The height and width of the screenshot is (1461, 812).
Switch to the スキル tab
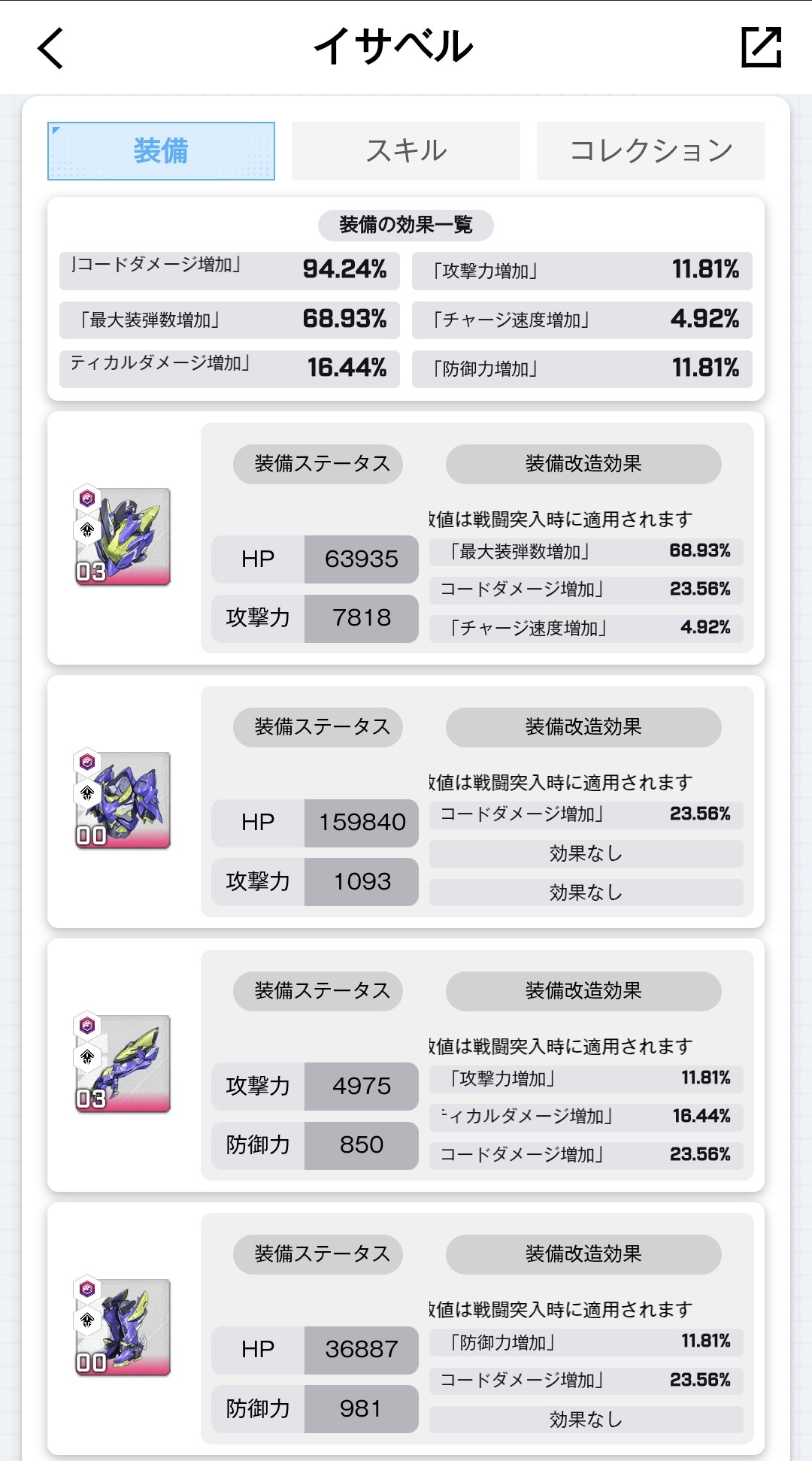tap(405, 151)
